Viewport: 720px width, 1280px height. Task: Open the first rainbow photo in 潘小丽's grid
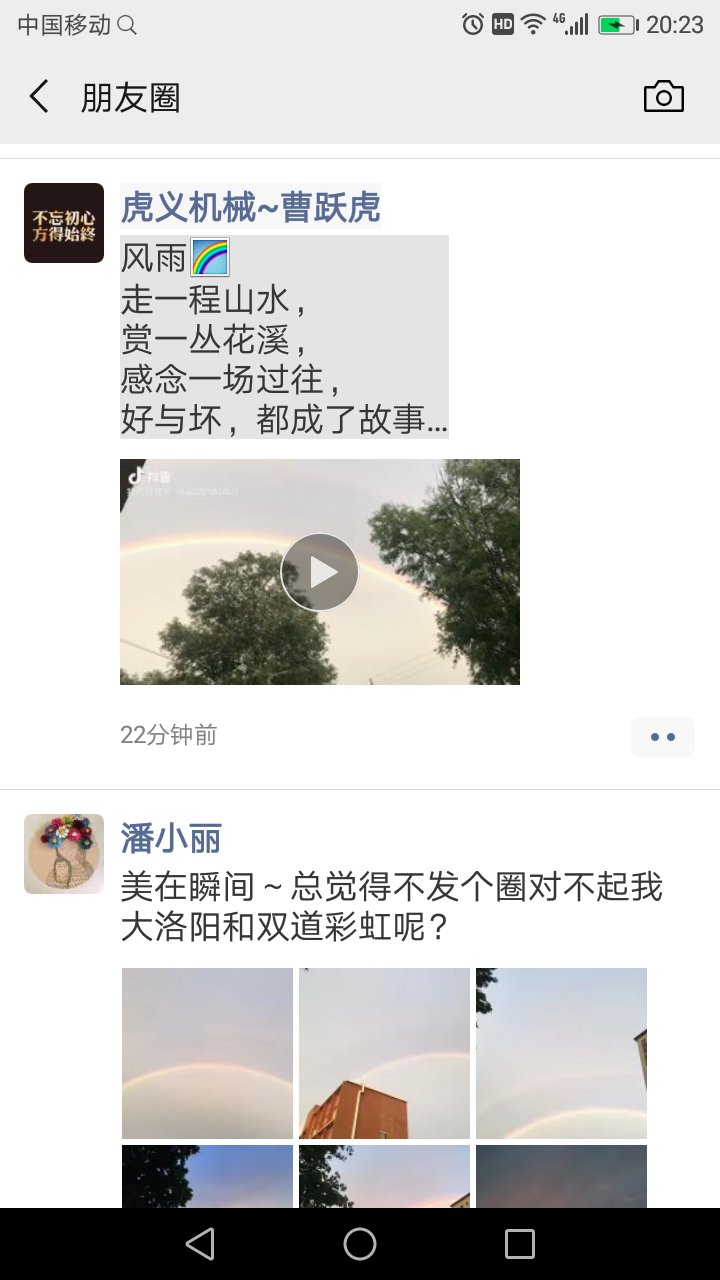207,1052
